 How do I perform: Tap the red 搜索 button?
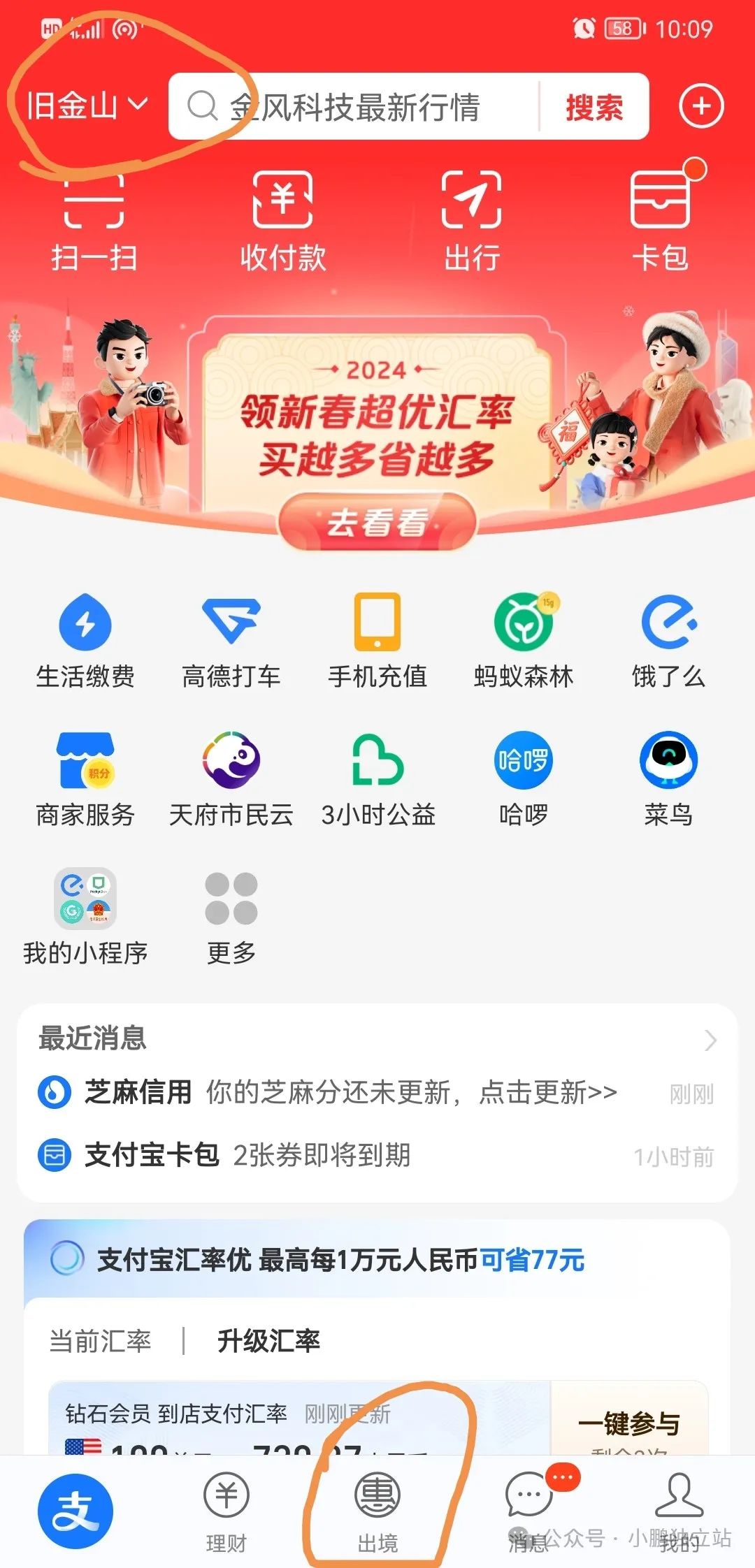click(594, 107)
